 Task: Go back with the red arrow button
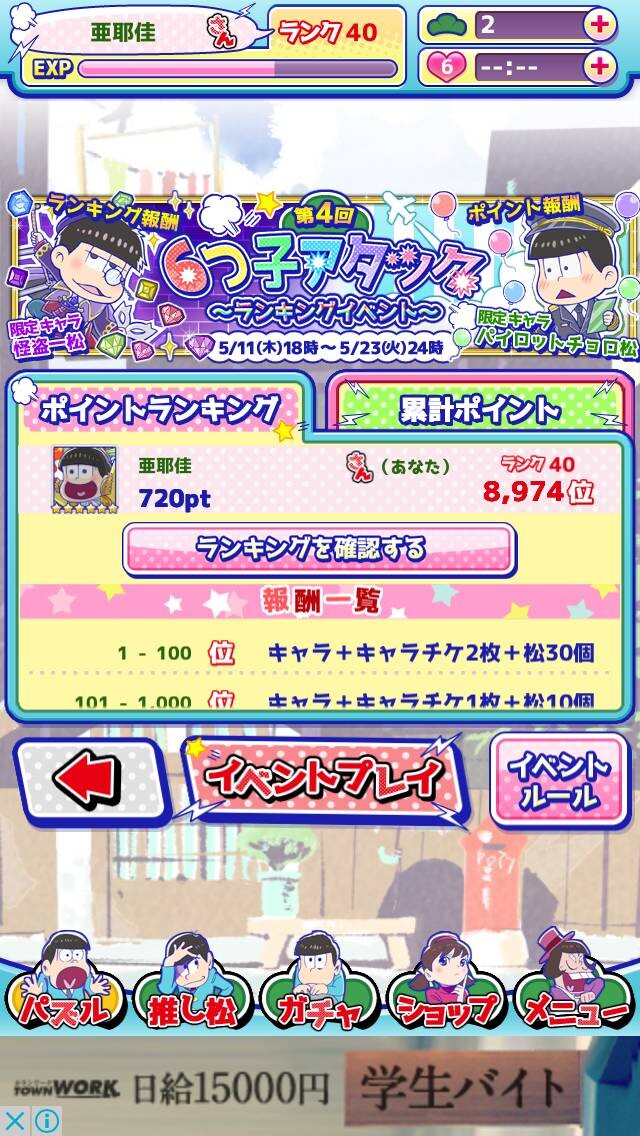(x=91, y=781)
